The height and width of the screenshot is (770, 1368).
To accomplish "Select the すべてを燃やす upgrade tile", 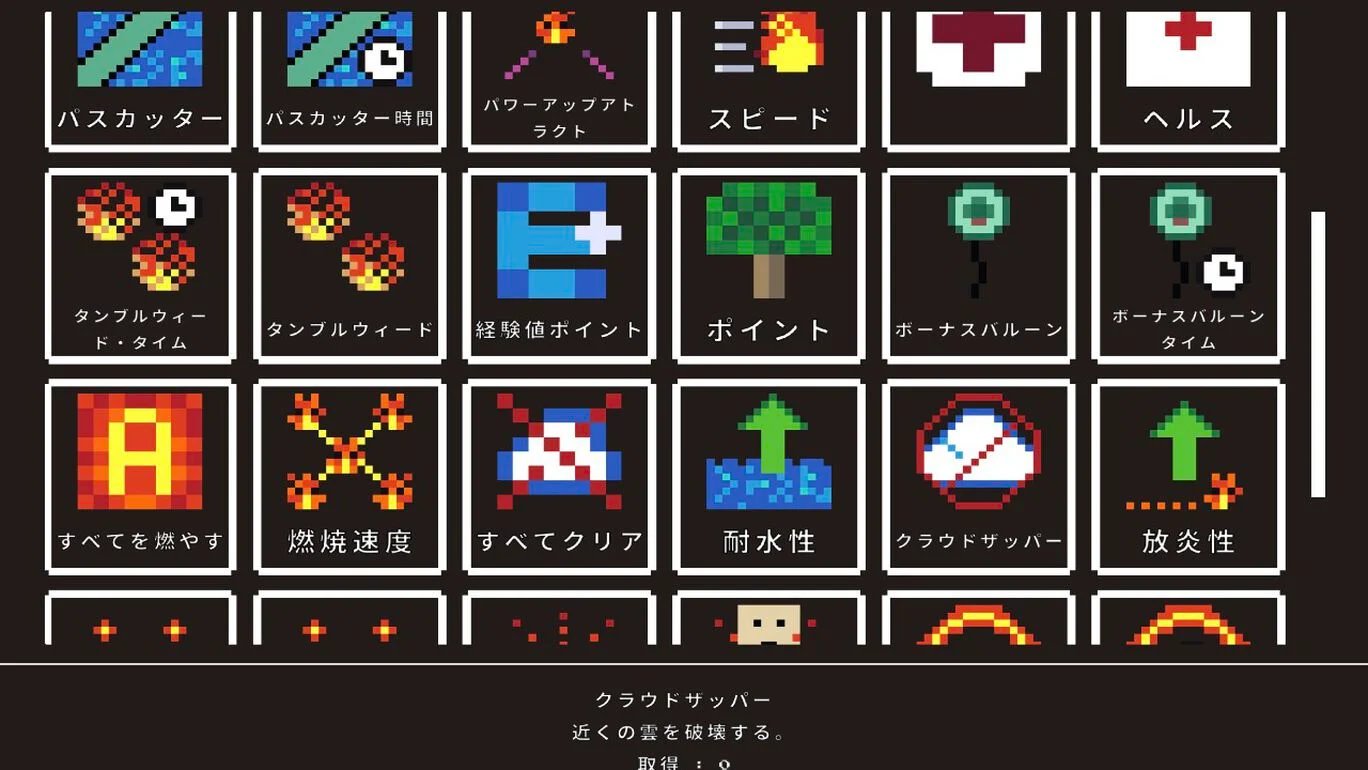I will pos(140,477).
